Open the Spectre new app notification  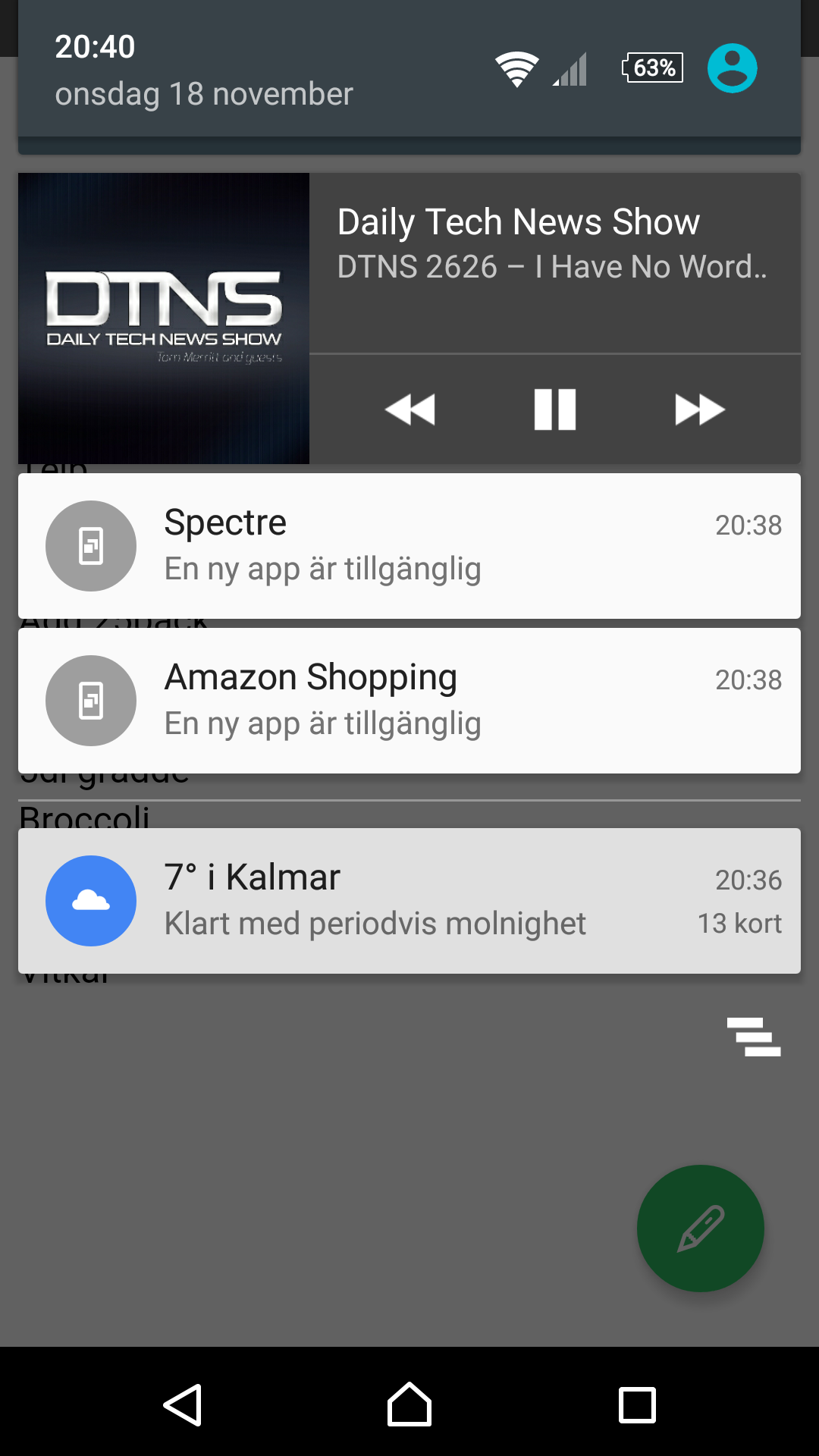409,546
